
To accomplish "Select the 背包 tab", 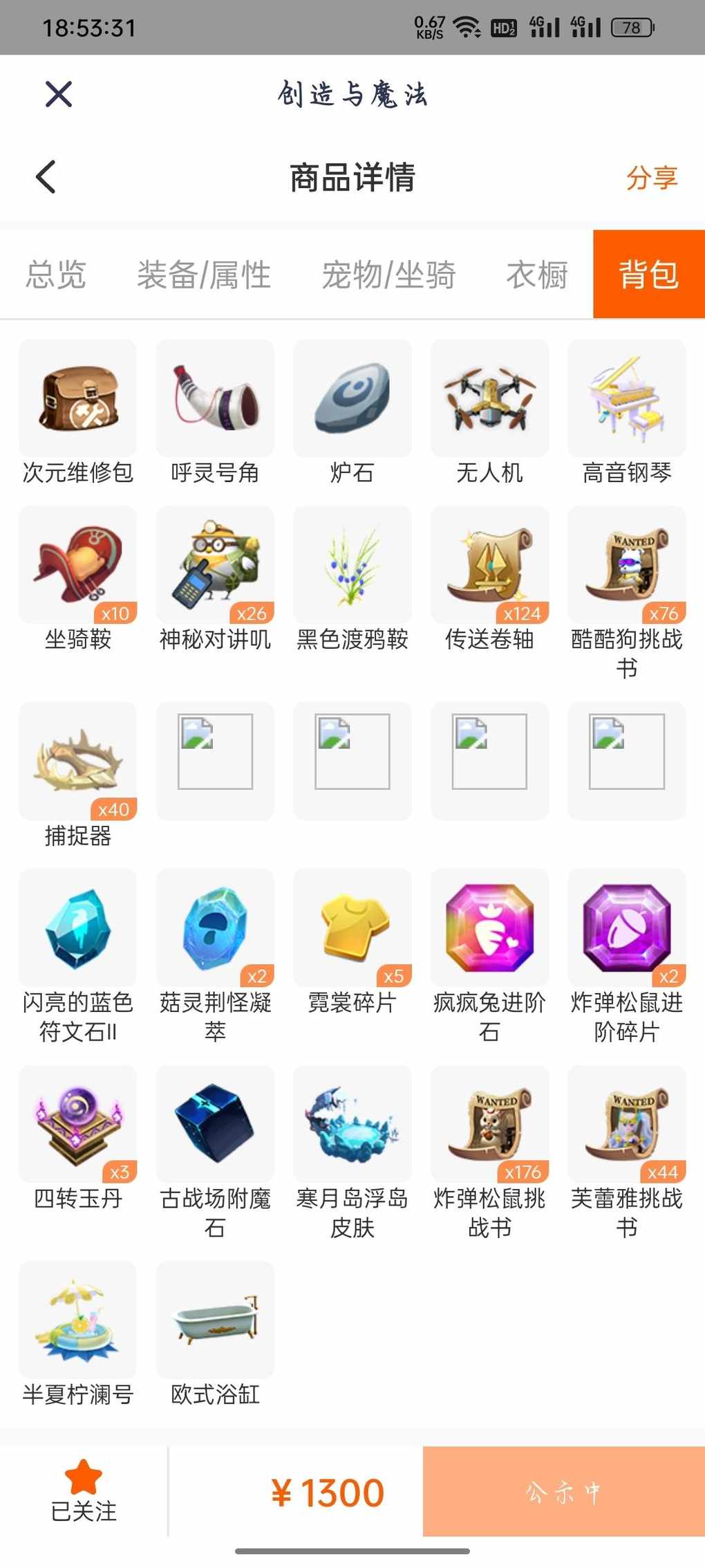I will tap(648, 275).
